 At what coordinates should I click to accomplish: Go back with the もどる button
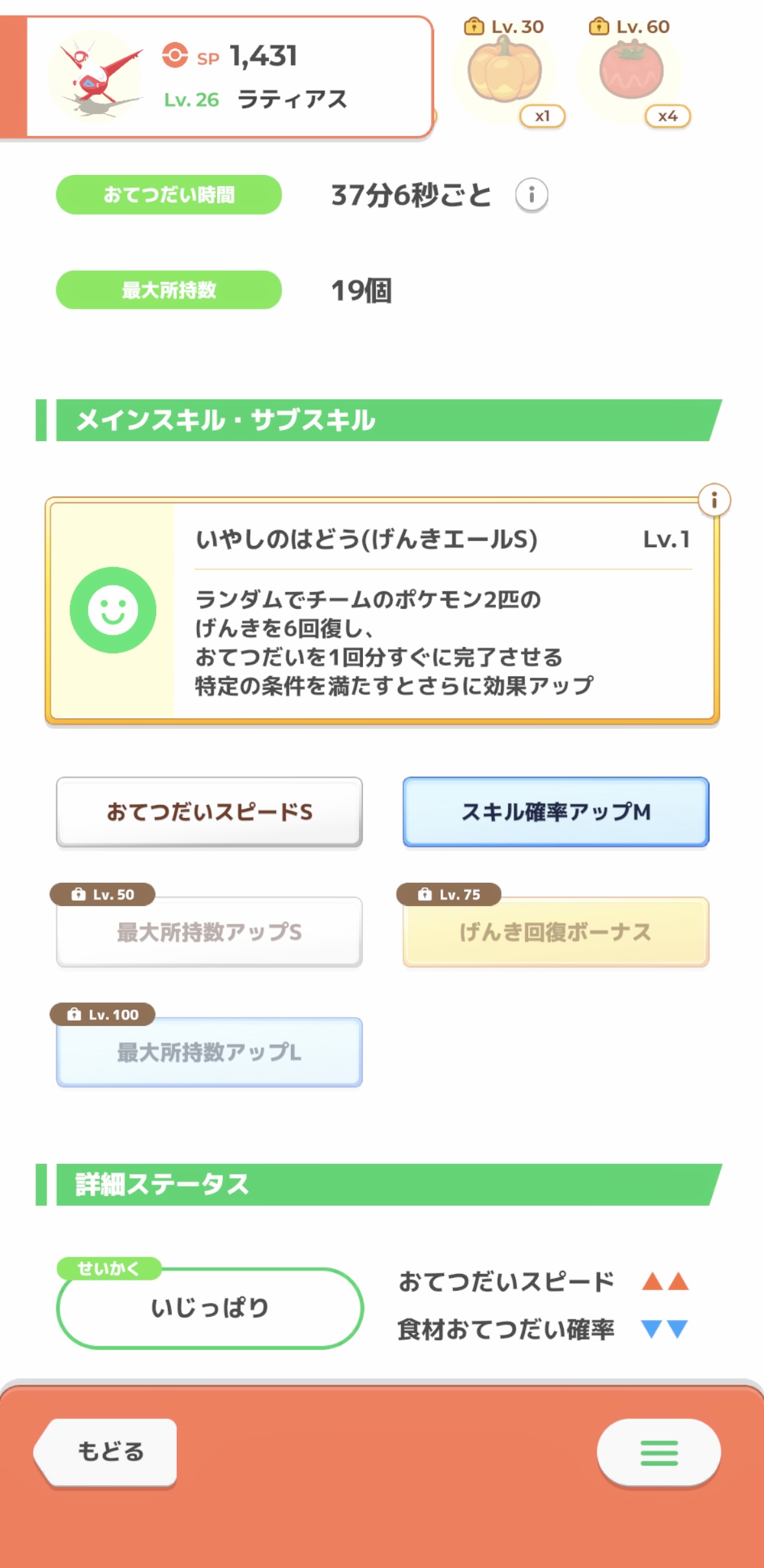tap(109, 1451)
